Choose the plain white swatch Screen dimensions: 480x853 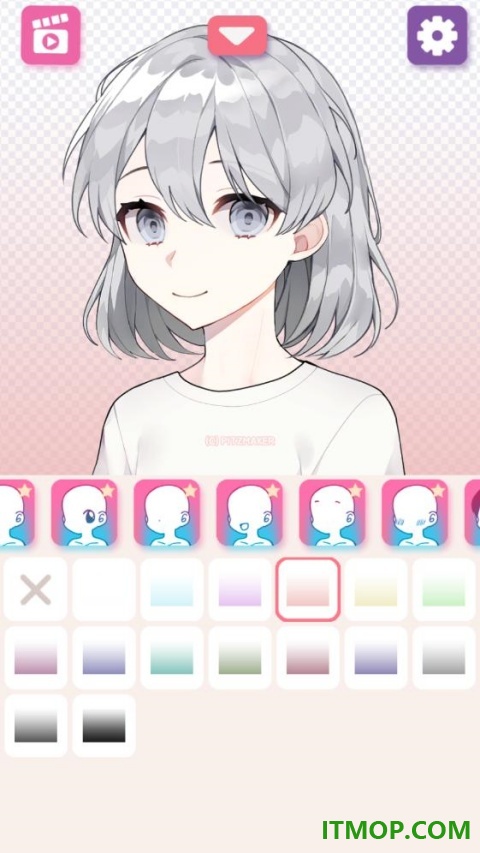click(x=104, y=590)
